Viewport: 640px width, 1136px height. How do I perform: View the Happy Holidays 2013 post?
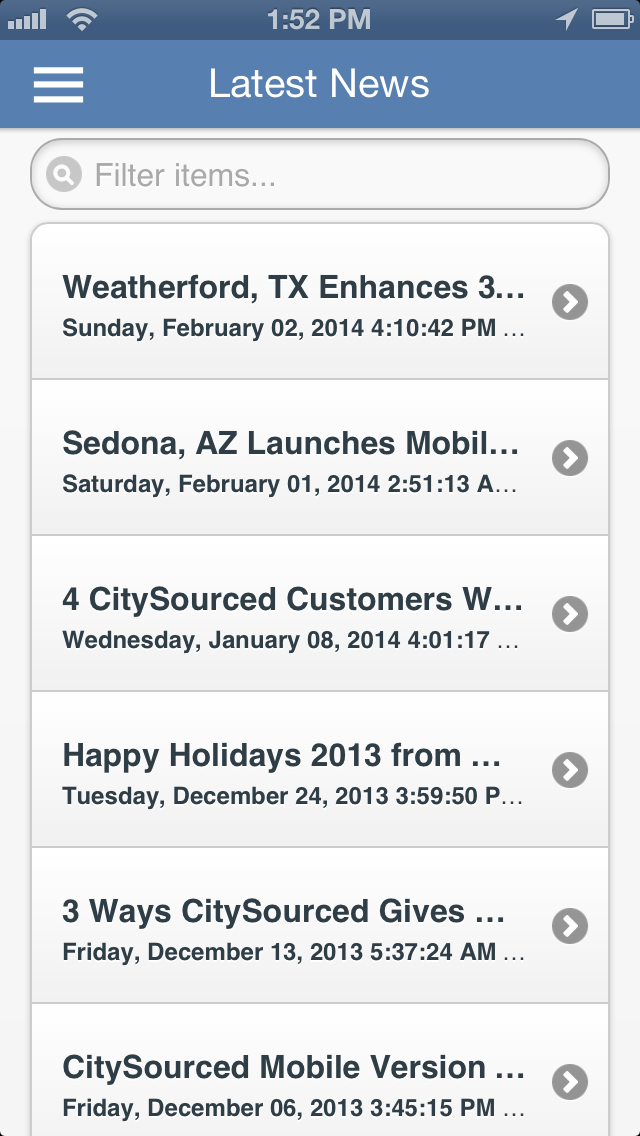320,769
